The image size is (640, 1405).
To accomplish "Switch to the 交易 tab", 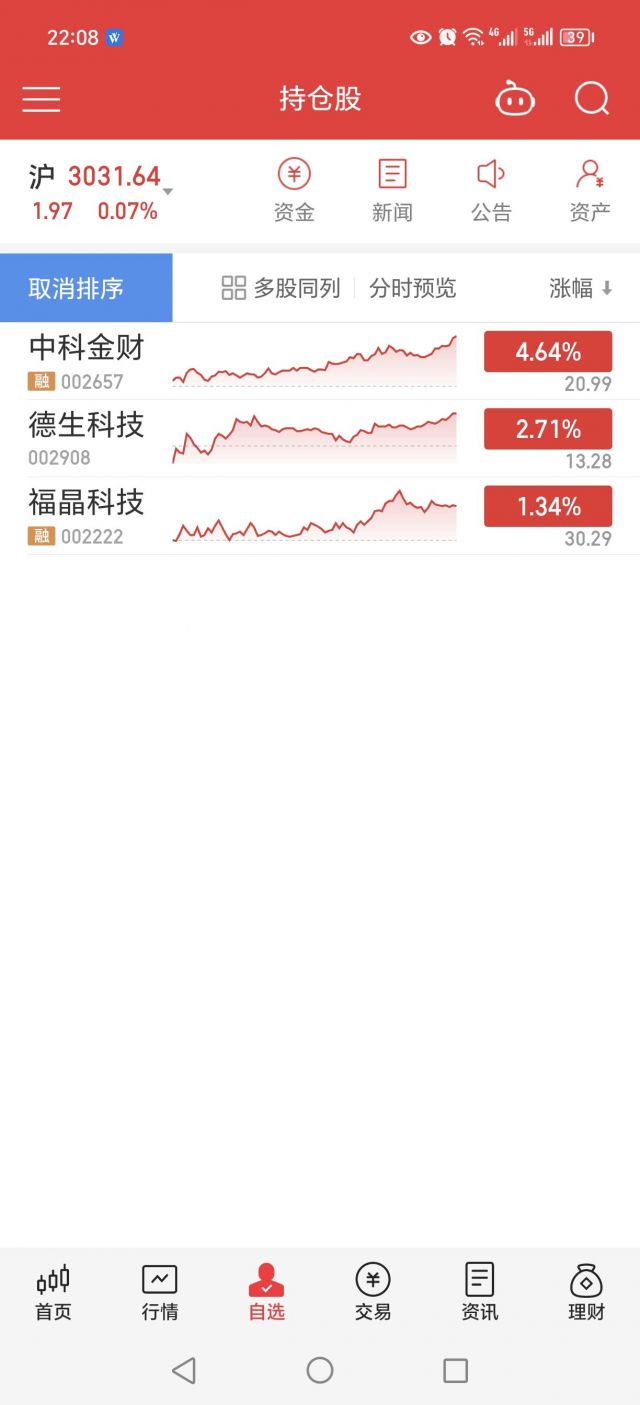I will (x=373, y=1292).
